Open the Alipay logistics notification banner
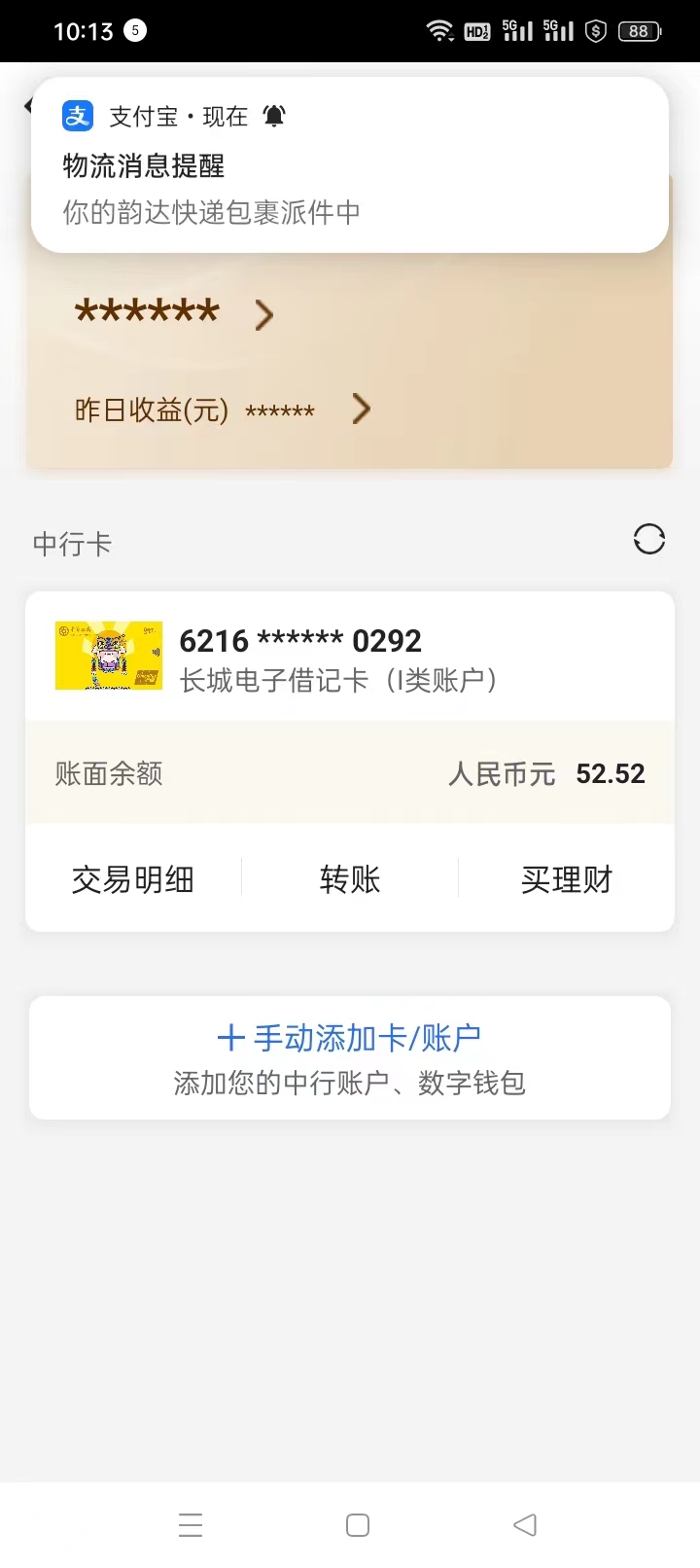 point(350,165)
